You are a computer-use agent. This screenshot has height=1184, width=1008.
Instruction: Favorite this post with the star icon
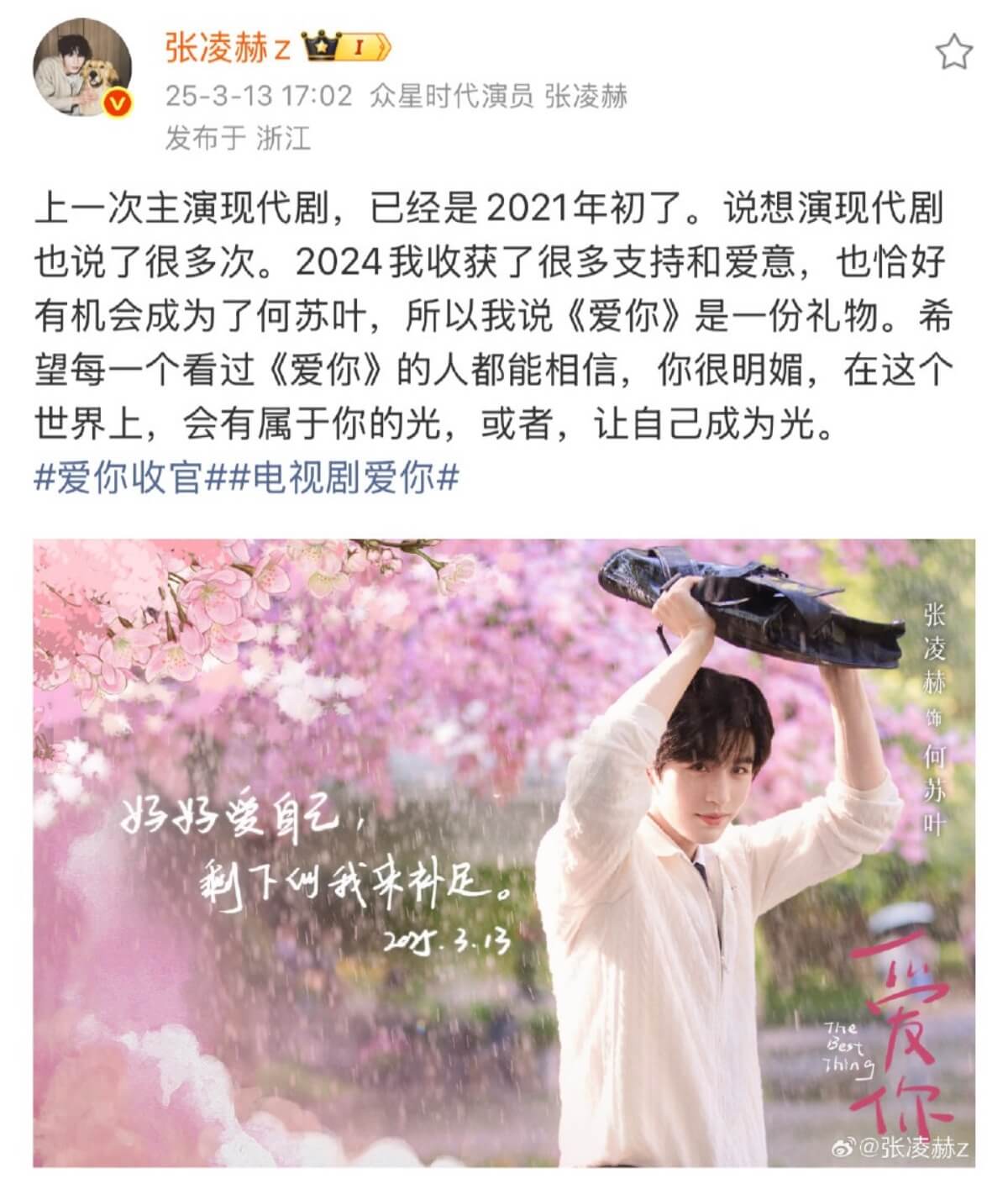(954, 53)
